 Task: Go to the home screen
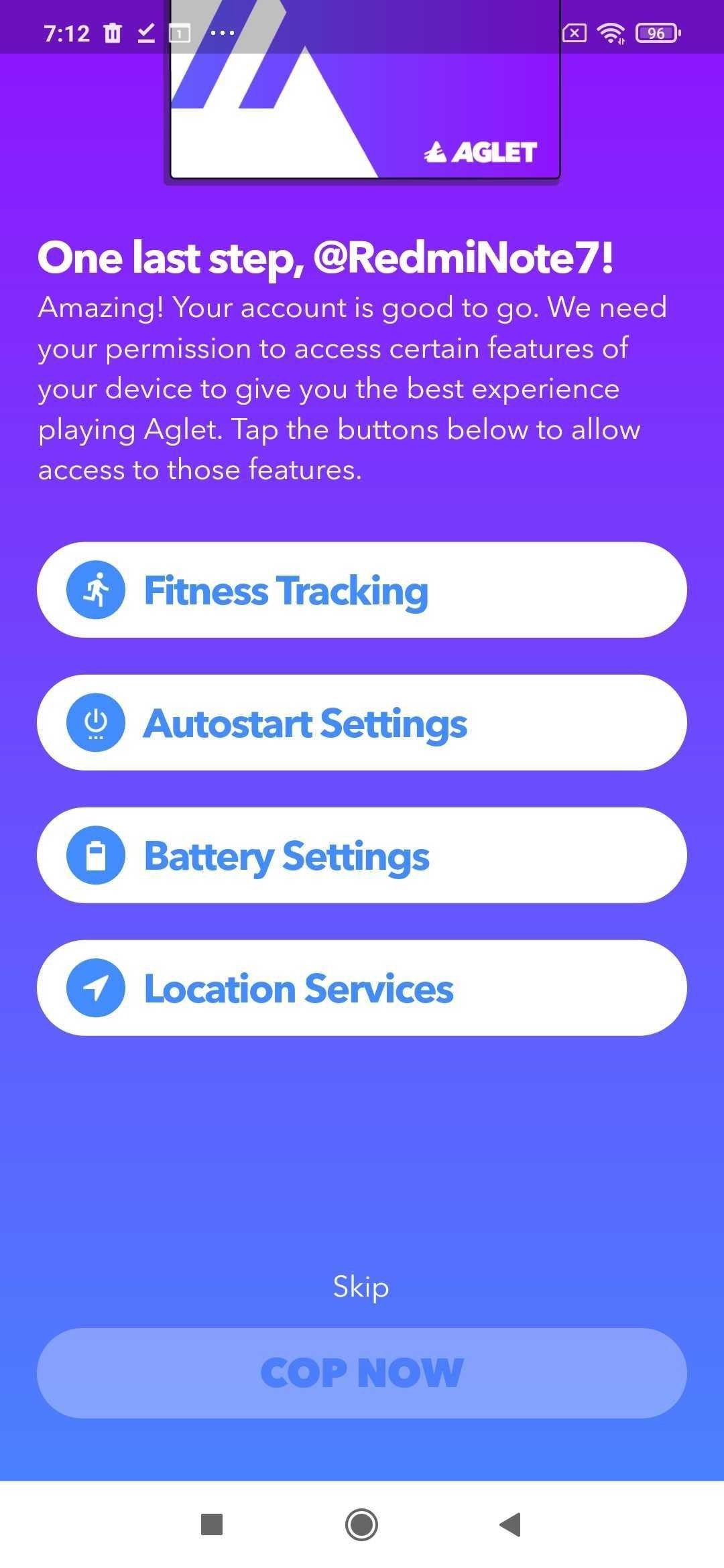click(361, 1524)
